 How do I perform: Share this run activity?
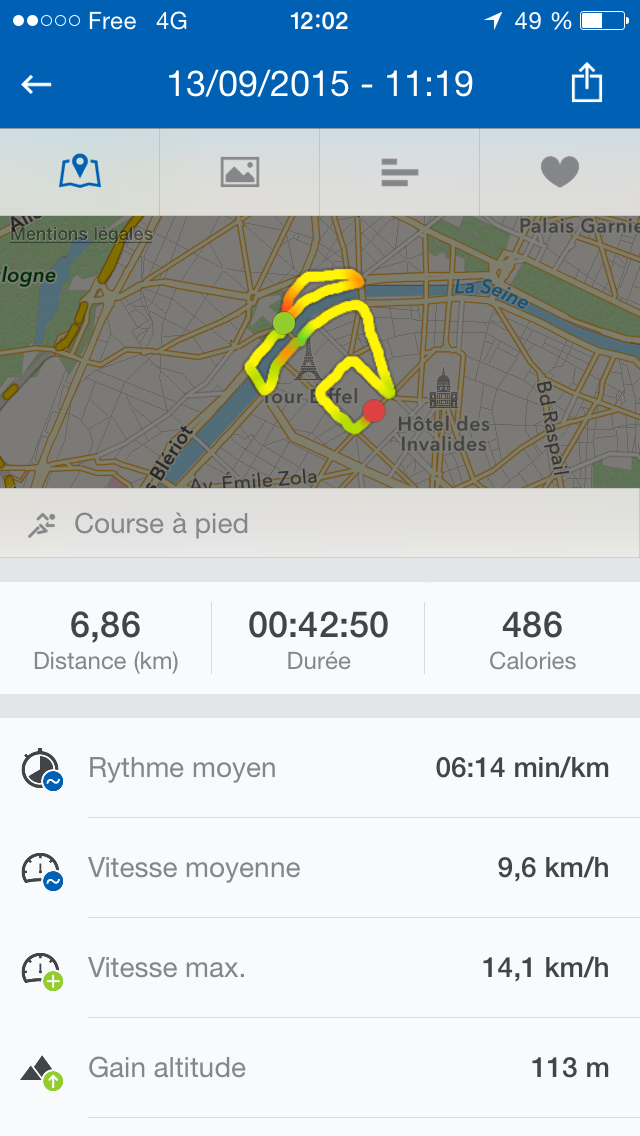pos(587,84)
